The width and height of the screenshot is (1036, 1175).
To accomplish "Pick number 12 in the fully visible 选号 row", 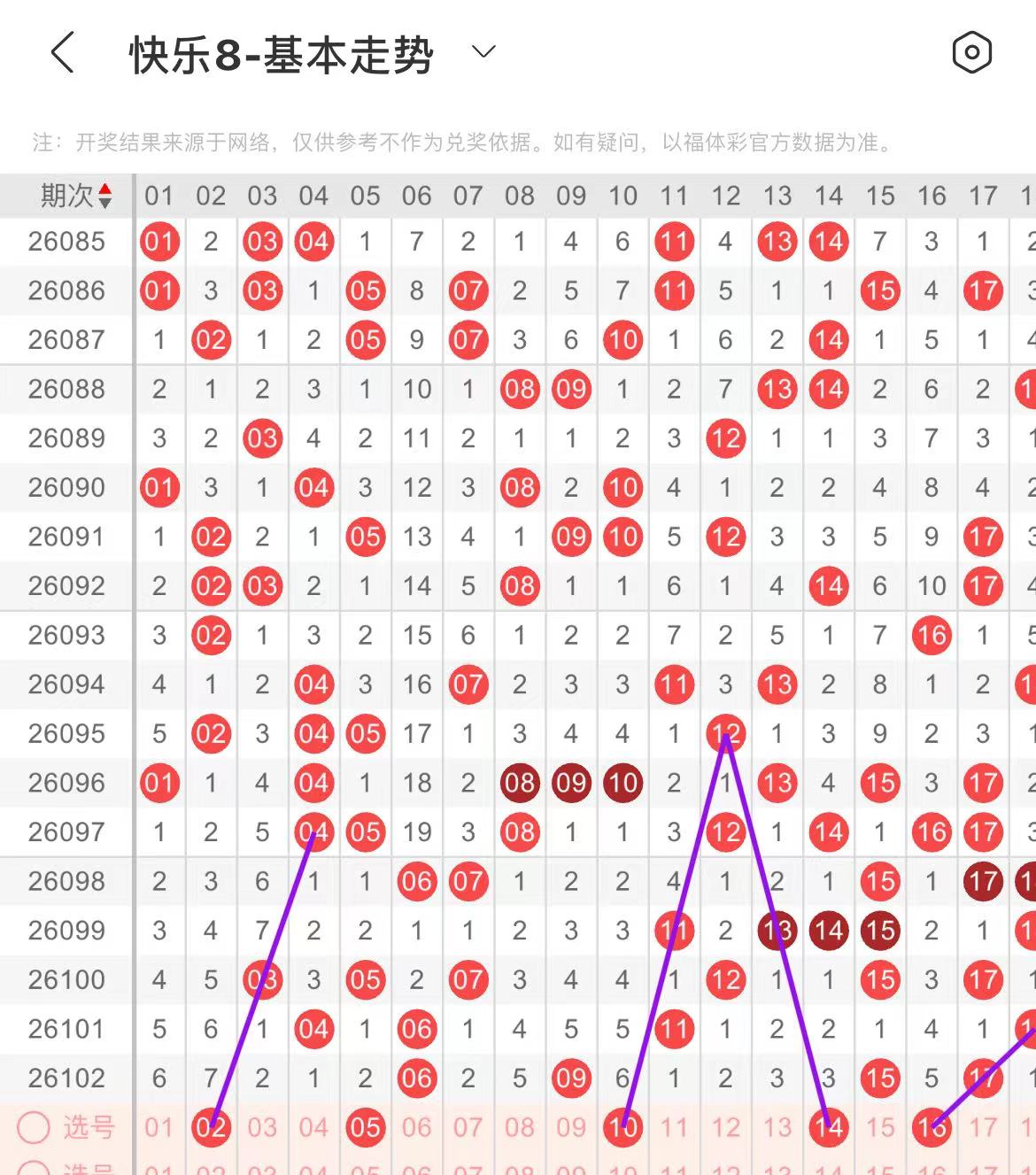I will 726,1128.
